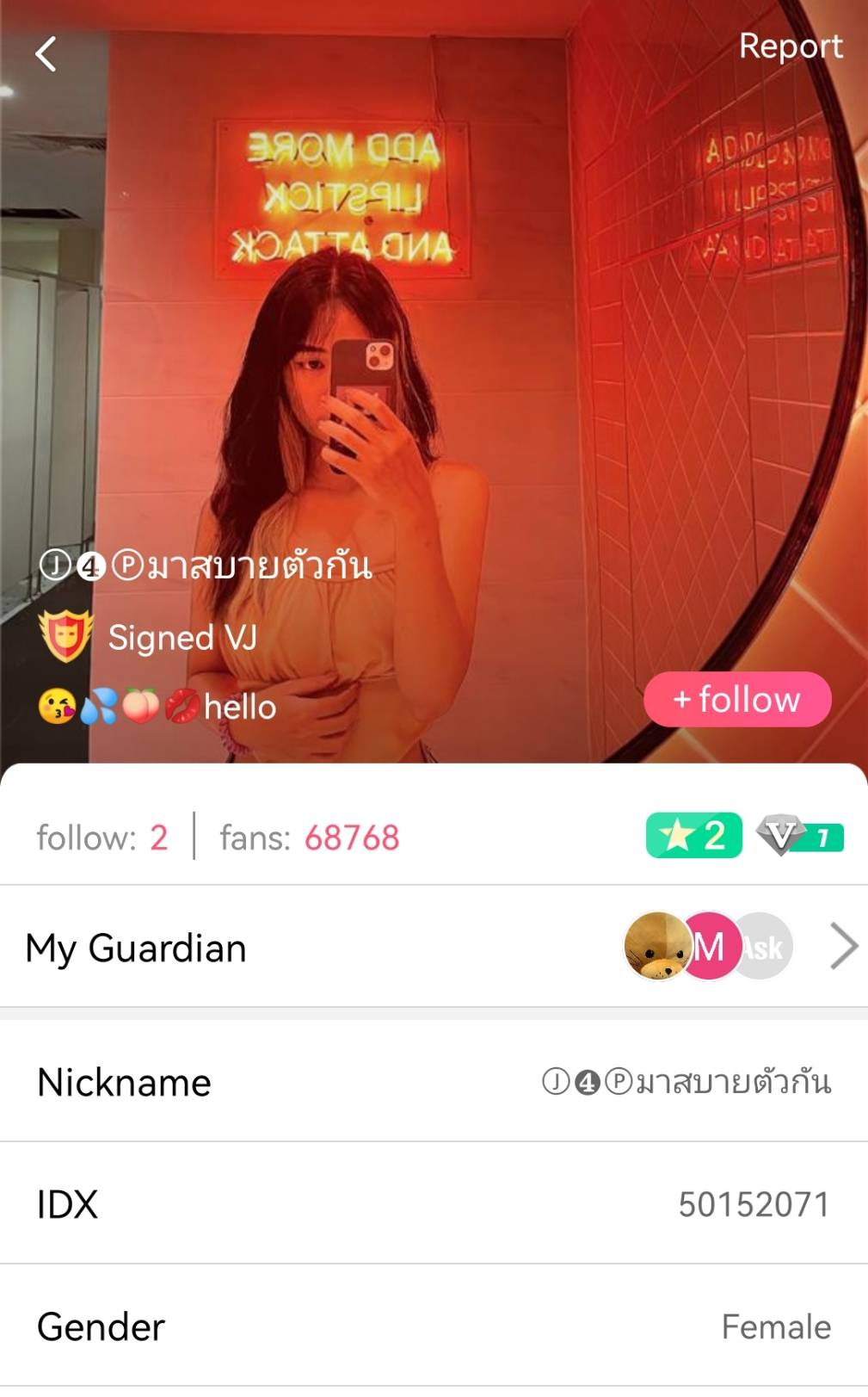Go back using the top-left arrow

pyautogui.click(x=46, y=54)
